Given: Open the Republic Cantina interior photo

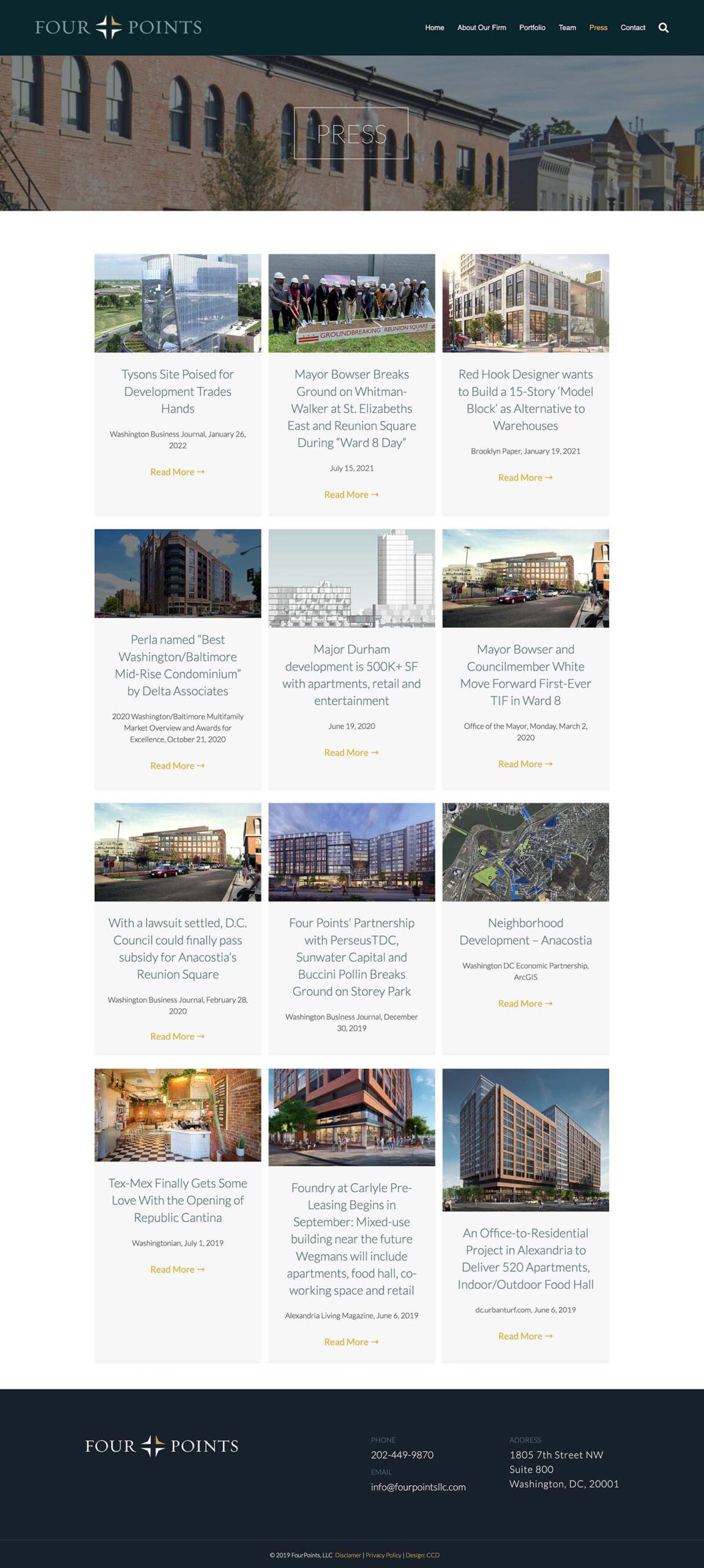Looking at the screenshot, I should pyautogui.click(x=178, y=1115).
